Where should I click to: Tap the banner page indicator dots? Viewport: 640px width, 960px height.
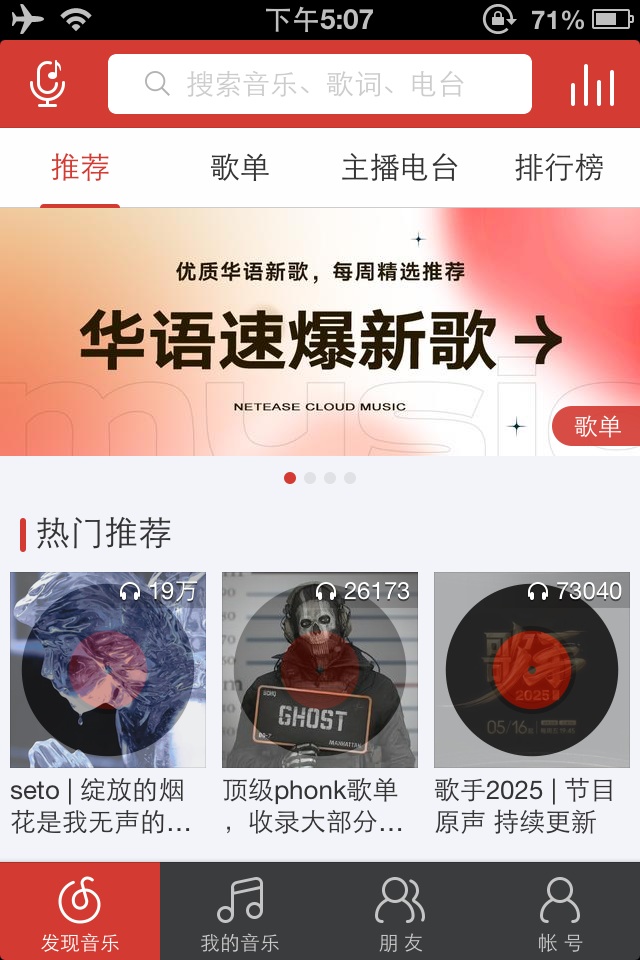(320, 478)
